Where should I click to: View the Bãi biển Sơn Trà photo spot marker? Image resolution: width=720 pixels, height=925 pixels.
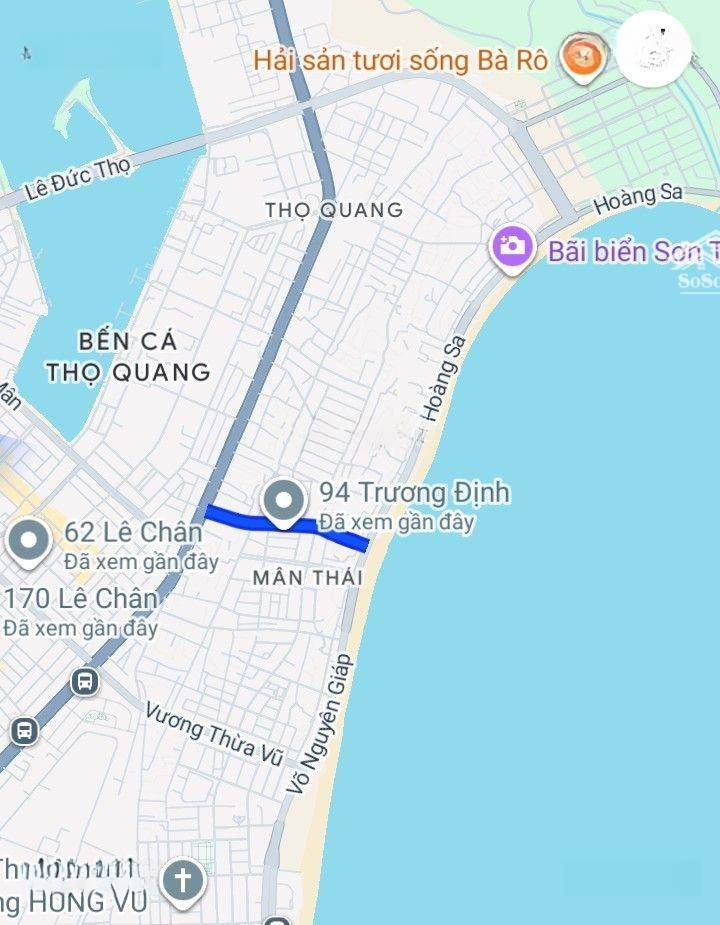pos(512,248)
